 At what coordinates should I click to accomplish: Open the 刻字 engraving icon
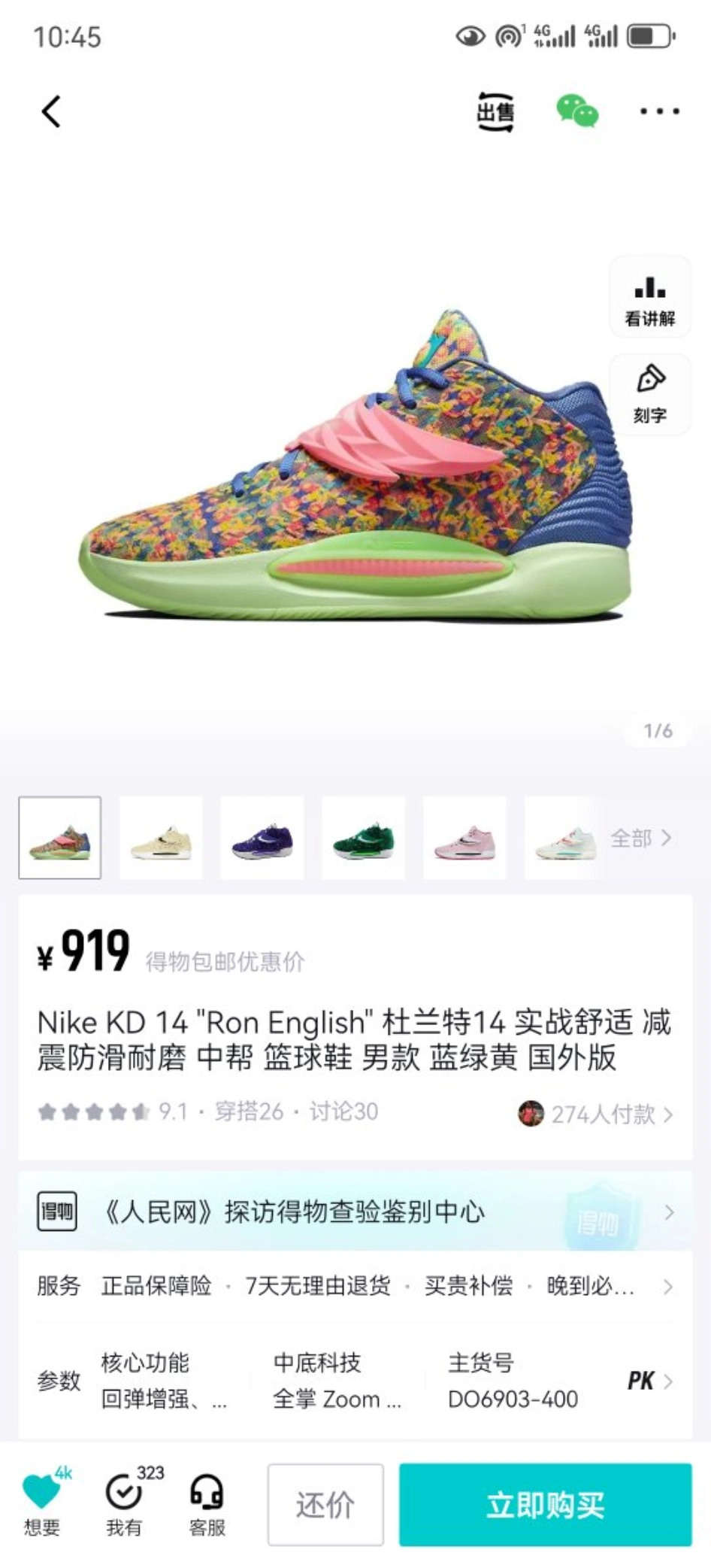click(x=651, y=393)
